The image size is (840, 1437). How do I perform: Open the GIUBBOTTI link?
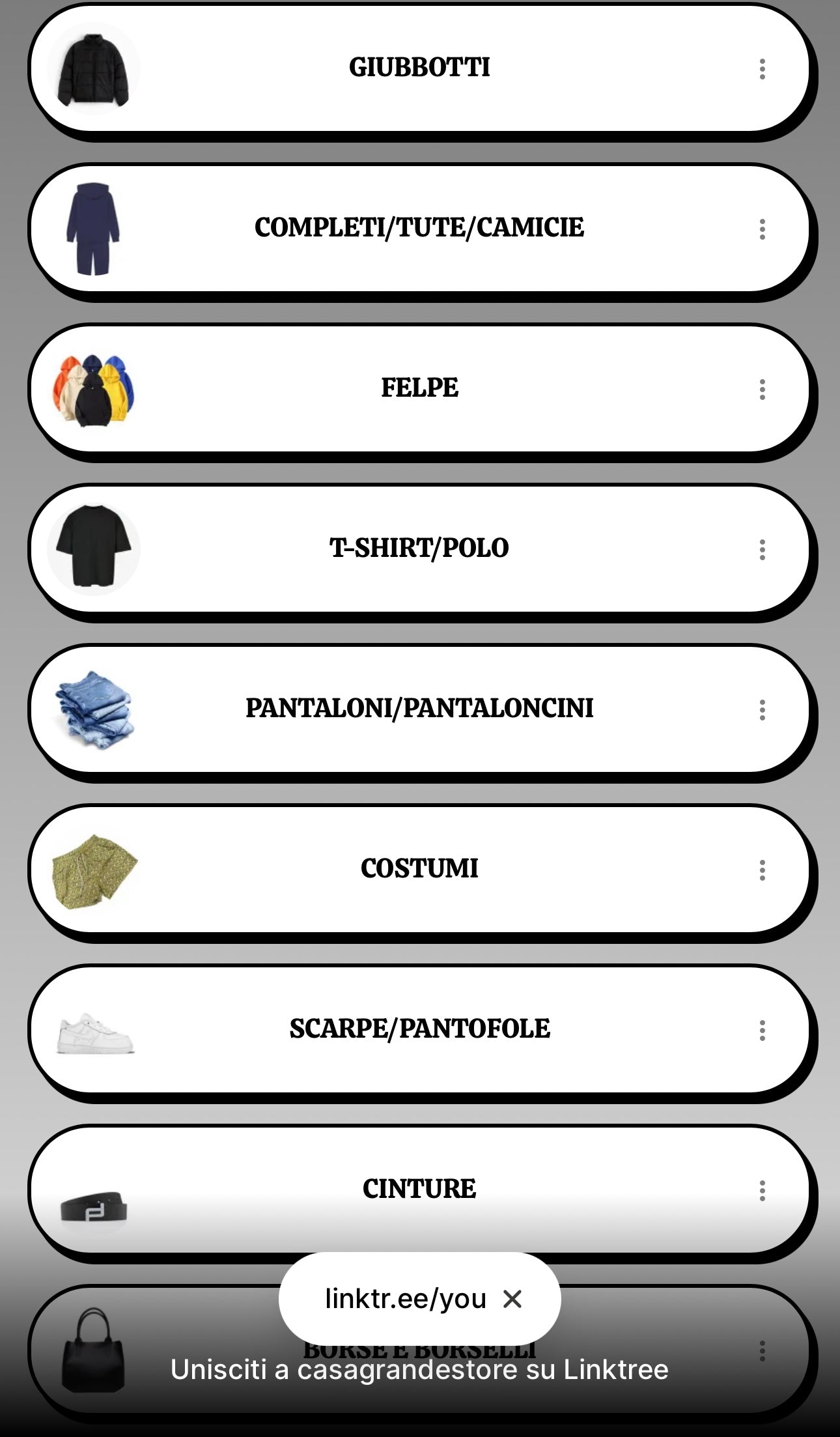tap(419, 68)
